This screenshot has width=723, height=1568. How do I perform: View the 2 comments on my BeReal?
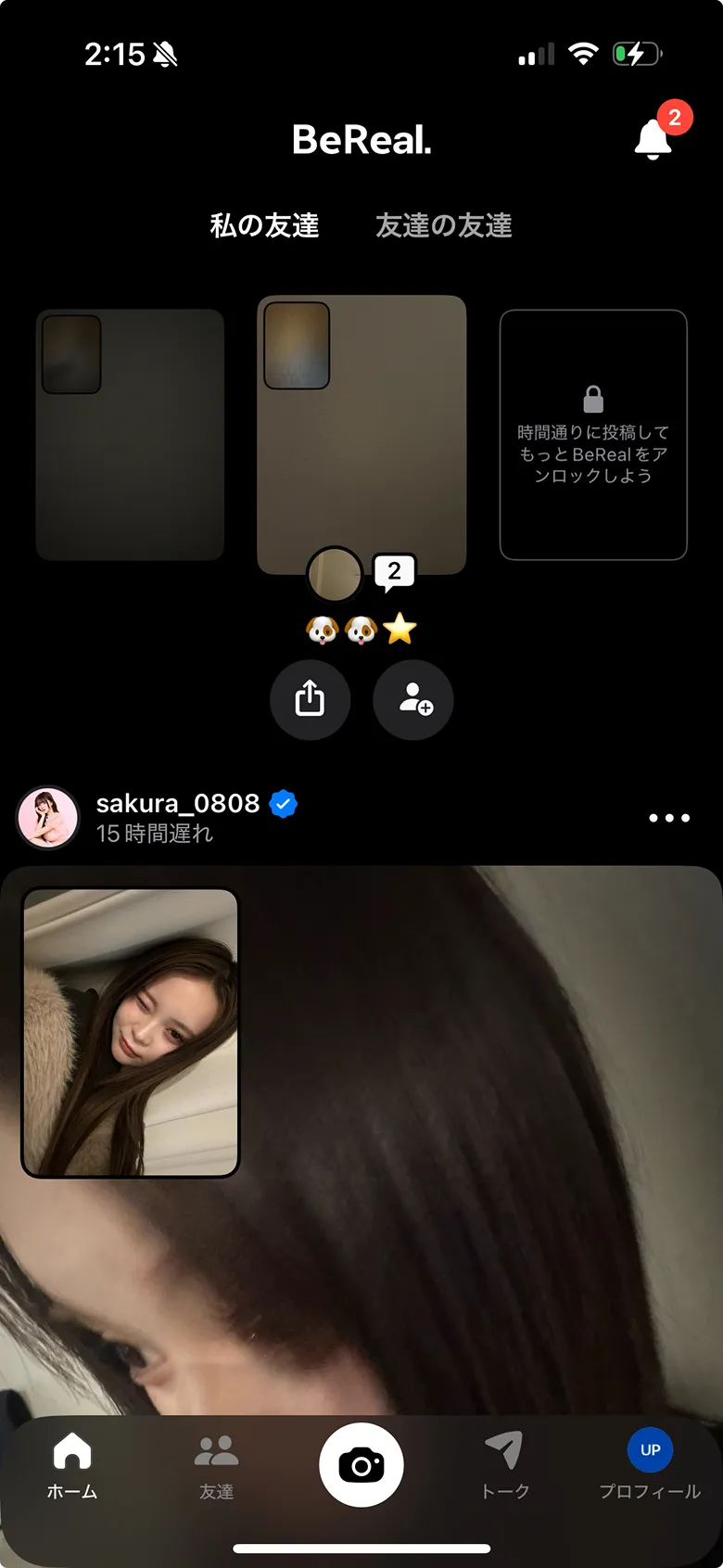[394, 572]
